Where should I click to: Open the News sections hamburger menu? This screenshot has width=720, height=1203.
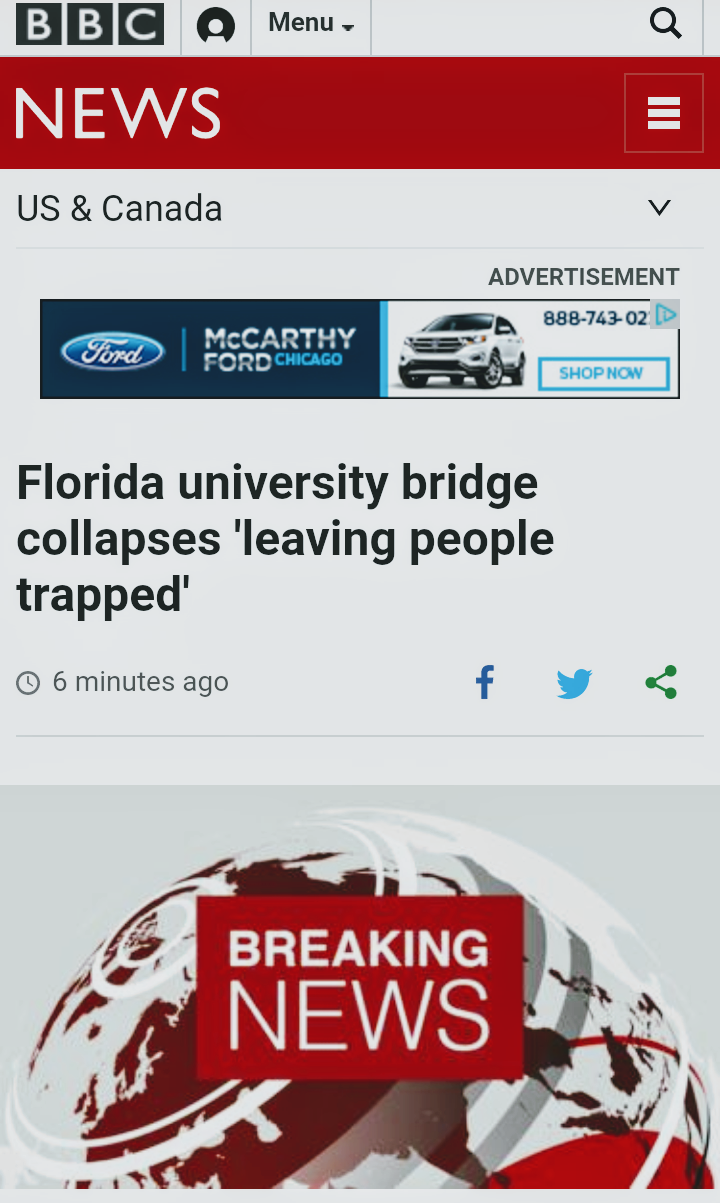(x=664, y=113)
